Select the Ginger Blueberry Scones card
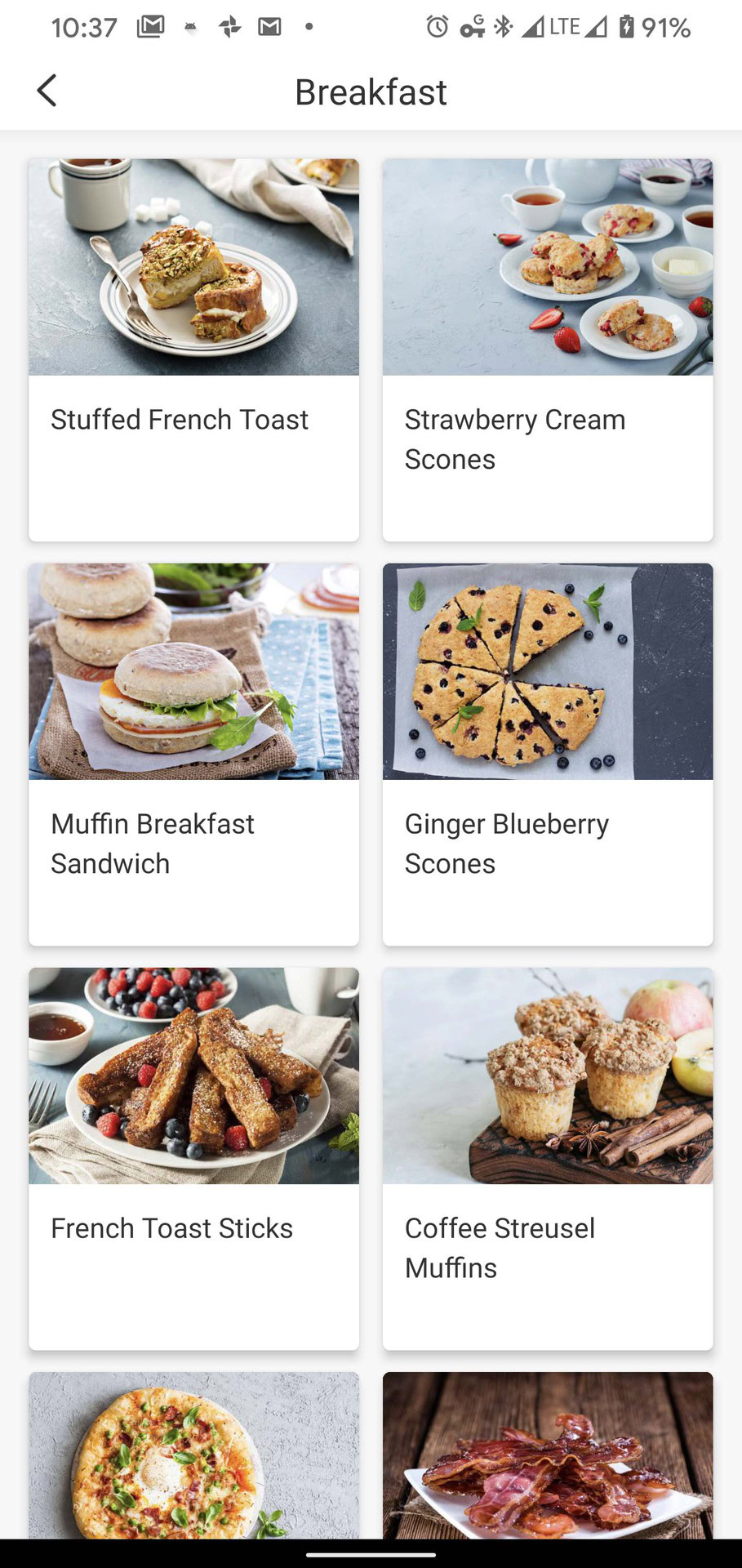This screenshot has height=1568, width=742. pyautogui.click(x=547, y=754)
